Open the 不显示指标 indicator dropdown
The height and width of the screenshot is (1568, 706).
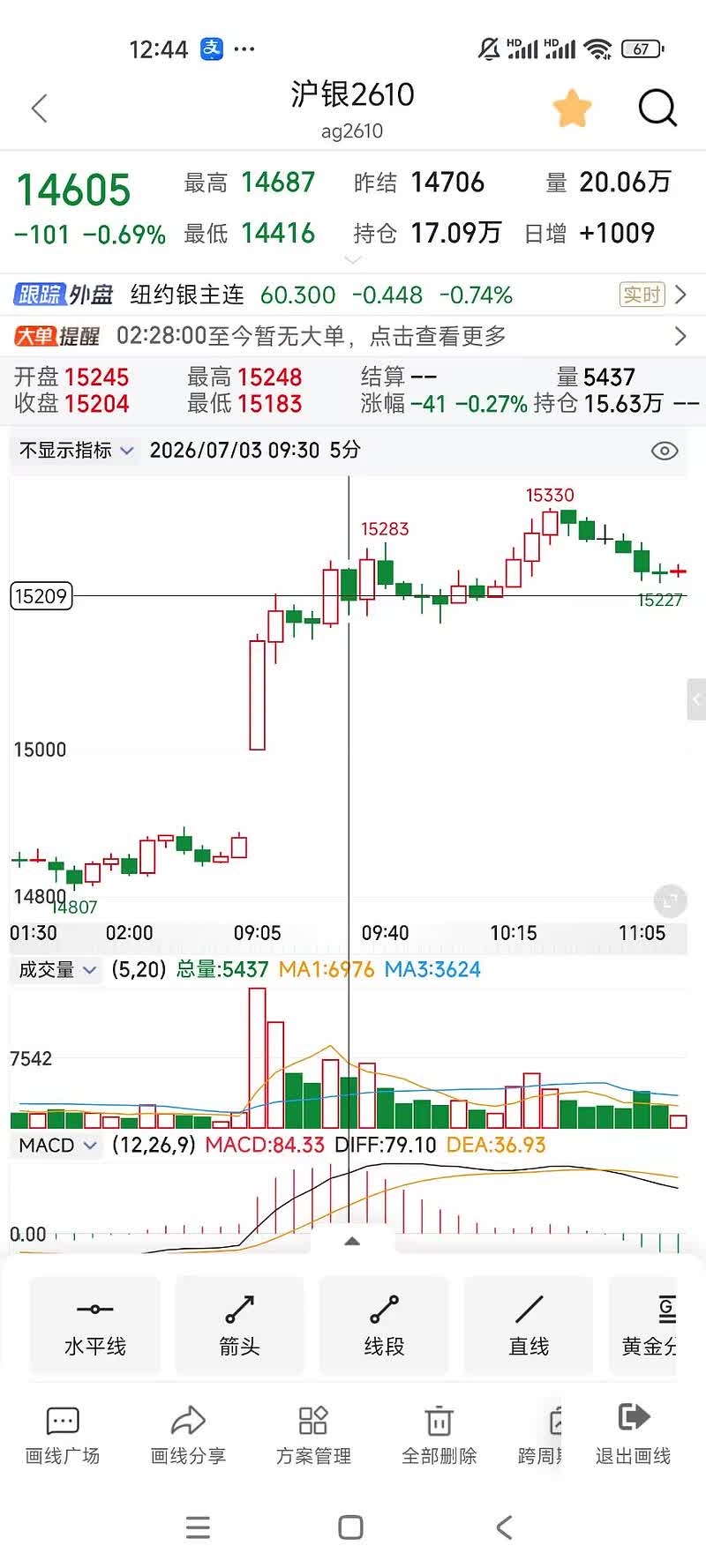click(77, 451)
